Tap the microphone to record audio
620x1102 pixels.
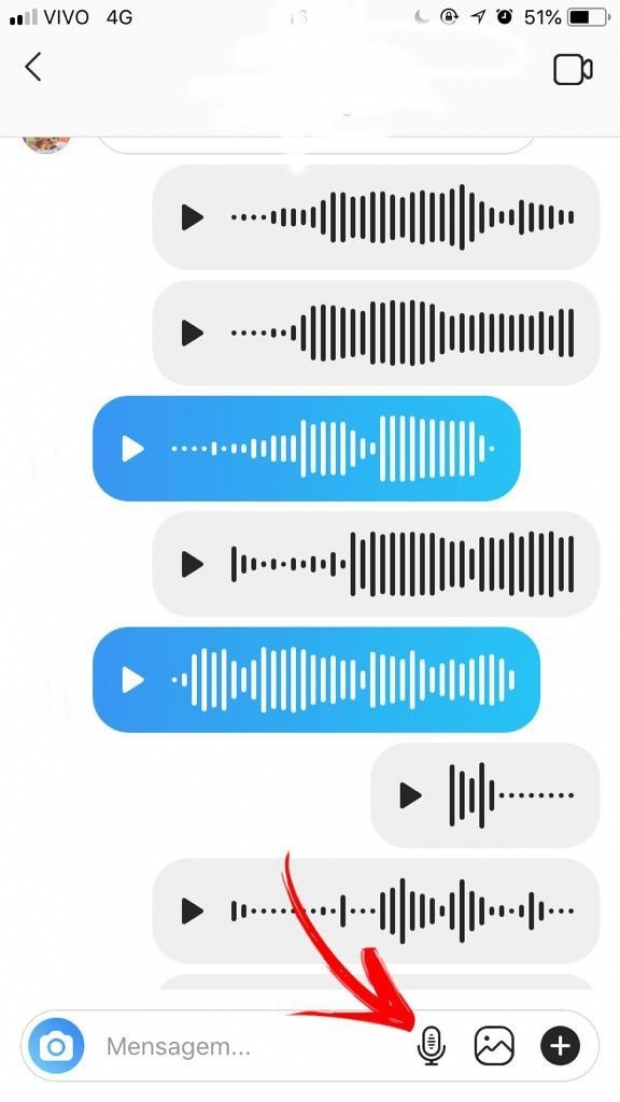(x=431, y=1047)
